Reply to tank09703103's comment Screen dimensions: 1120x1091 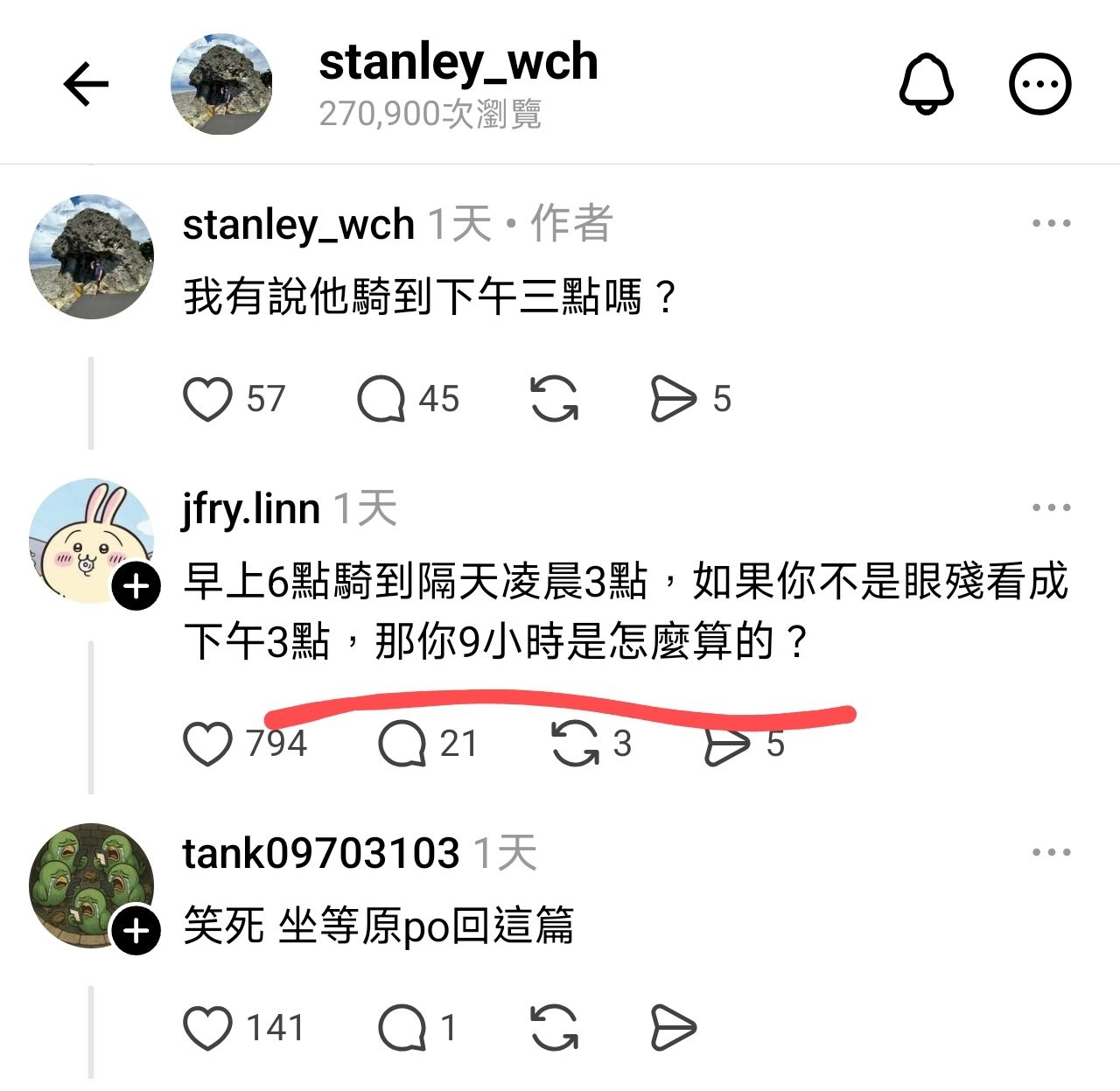[x=402, y=1027]
